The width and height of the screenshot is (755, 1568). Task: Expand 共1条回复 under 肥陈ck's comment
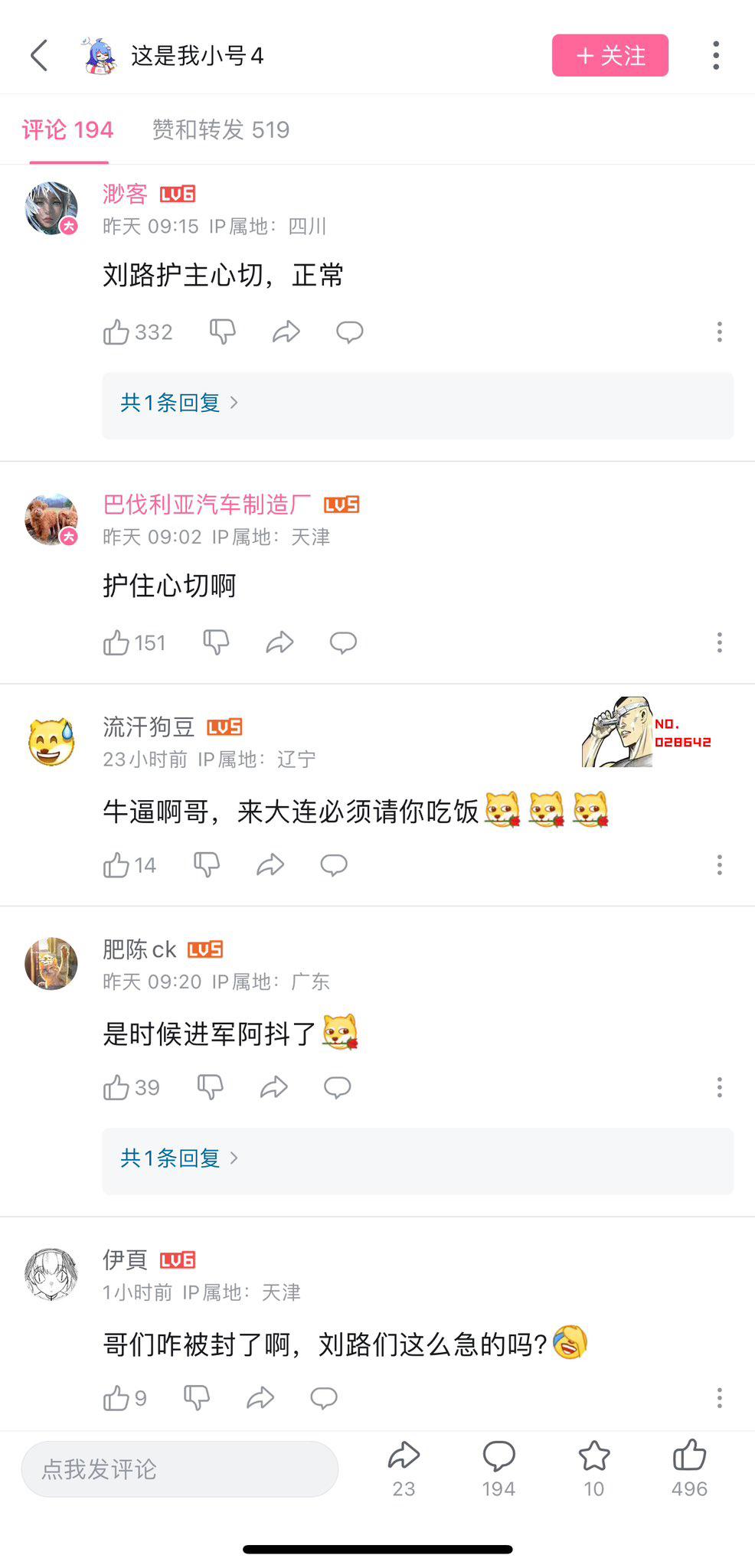pos(178,1158)
